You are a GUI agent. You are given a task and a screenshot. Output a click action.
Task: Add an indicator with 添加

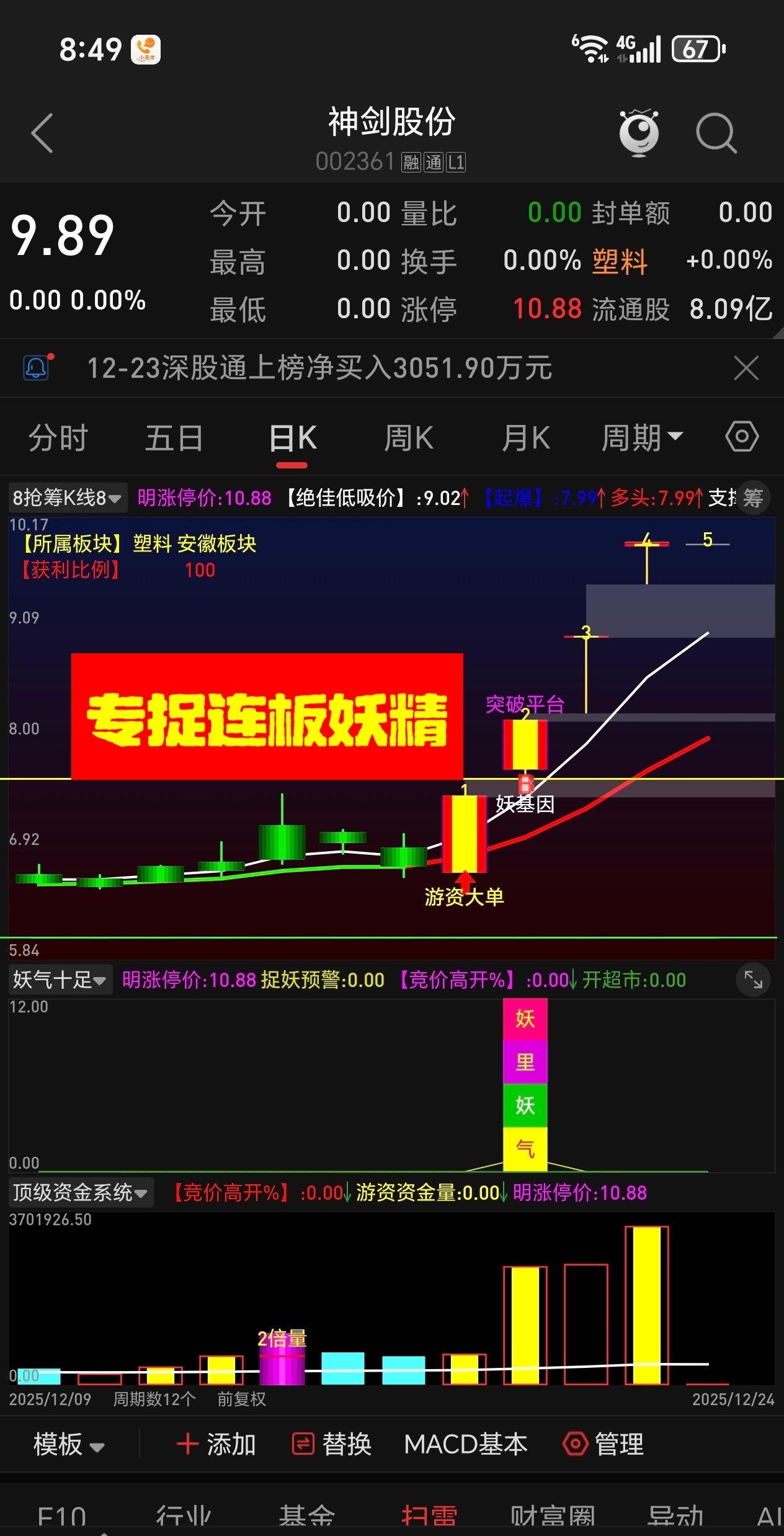[x=216, y=1445]
